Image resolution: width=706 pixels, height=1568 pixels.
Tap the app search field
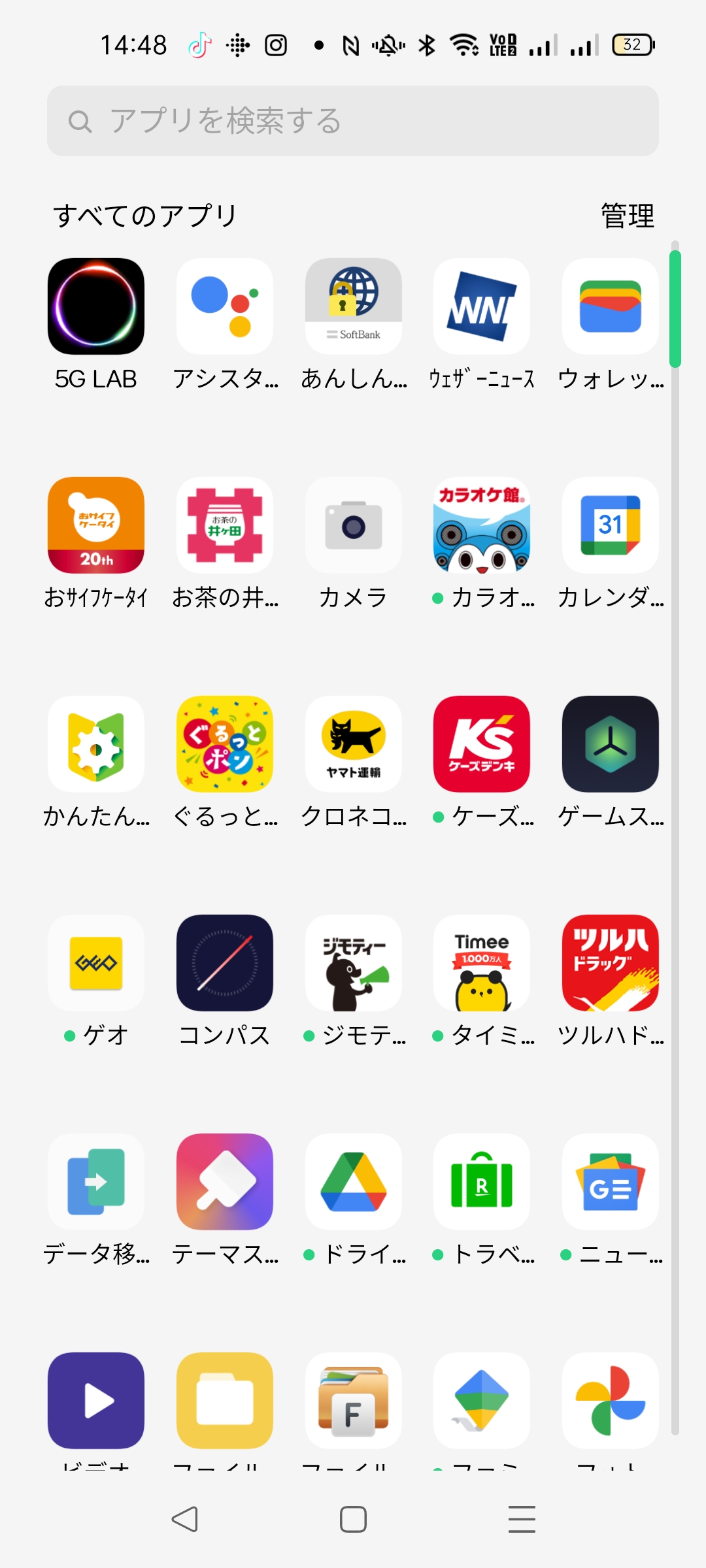pos(353,121)
